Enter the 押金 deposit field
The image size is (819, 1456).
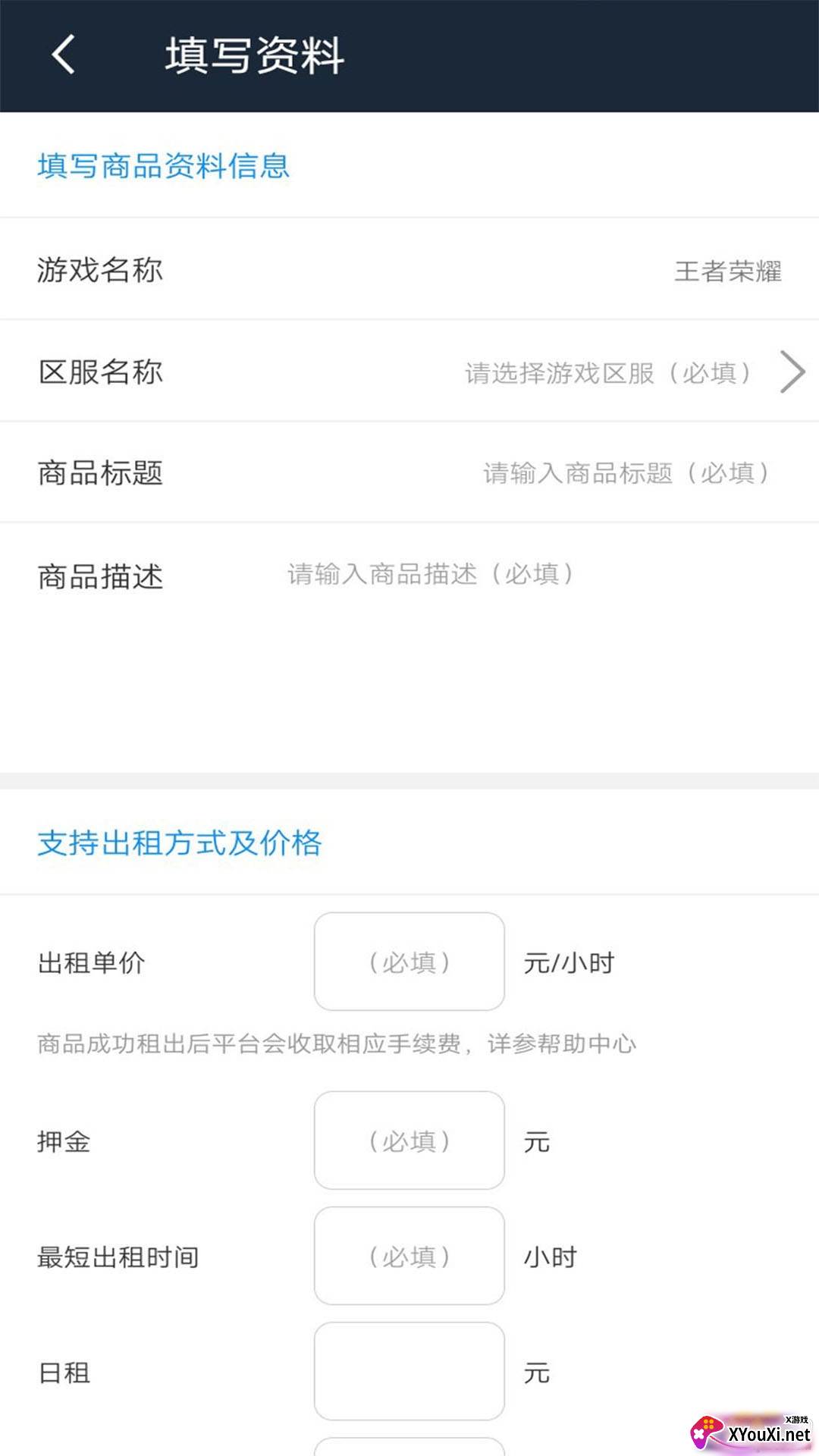(x=409, y=1141)
